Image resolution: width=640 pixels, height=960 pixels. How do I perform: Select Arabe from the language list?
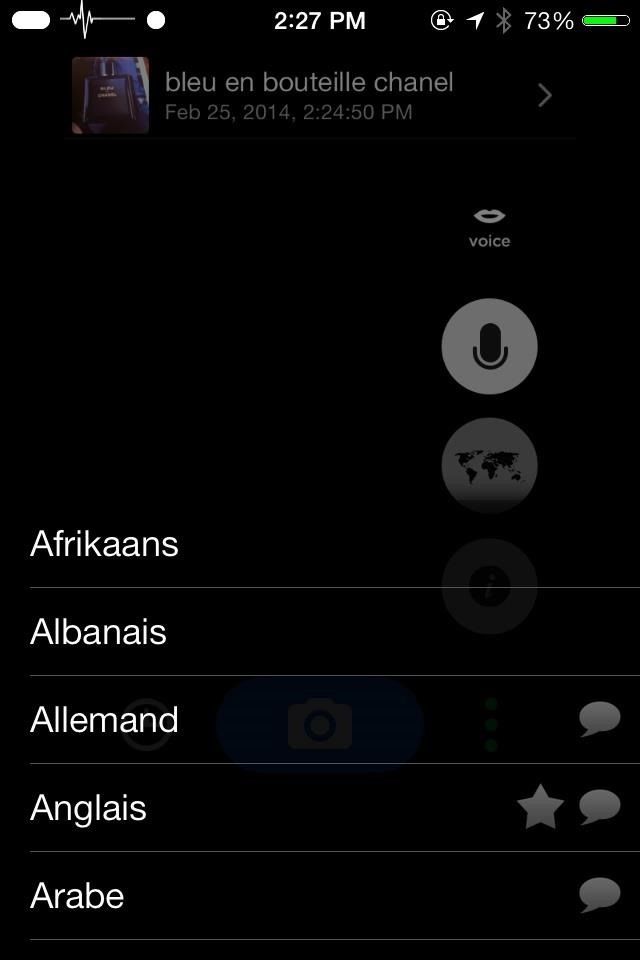click(78, 896)
